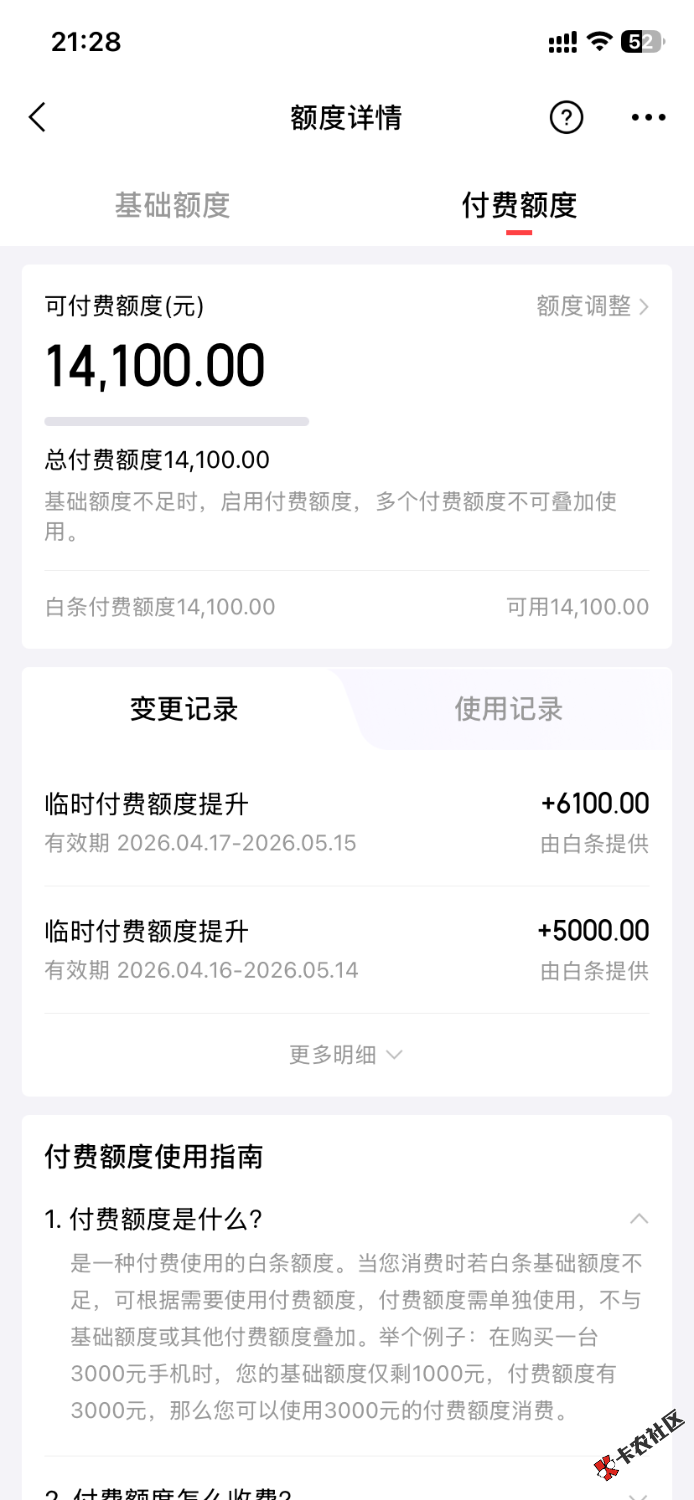Select the 付费额度 tab
This screenshot has height=1500, width=694.
[x=519, y=205]
